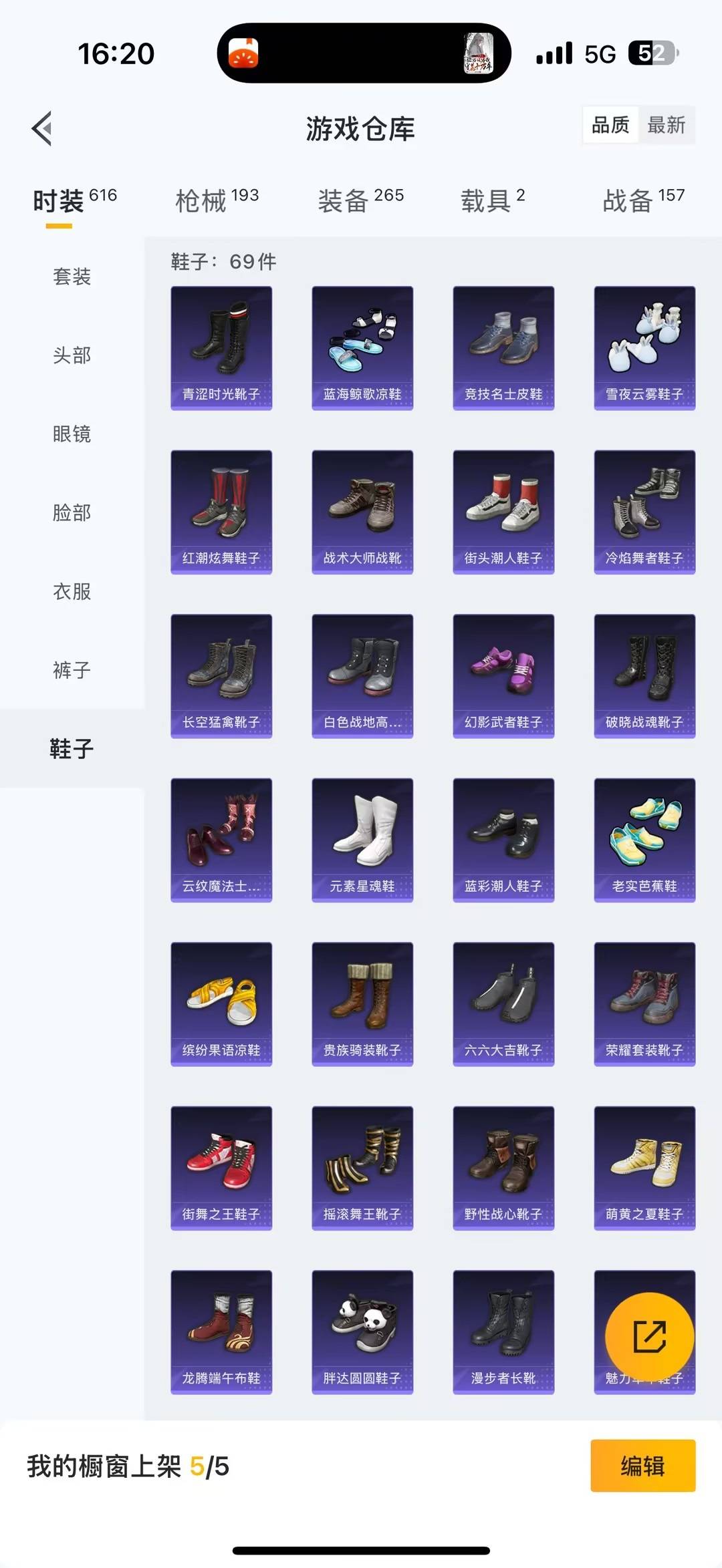The image size is (722, 1568).
Task: Open the 载具 vehicles tab
Action: (x=486, y=200)
